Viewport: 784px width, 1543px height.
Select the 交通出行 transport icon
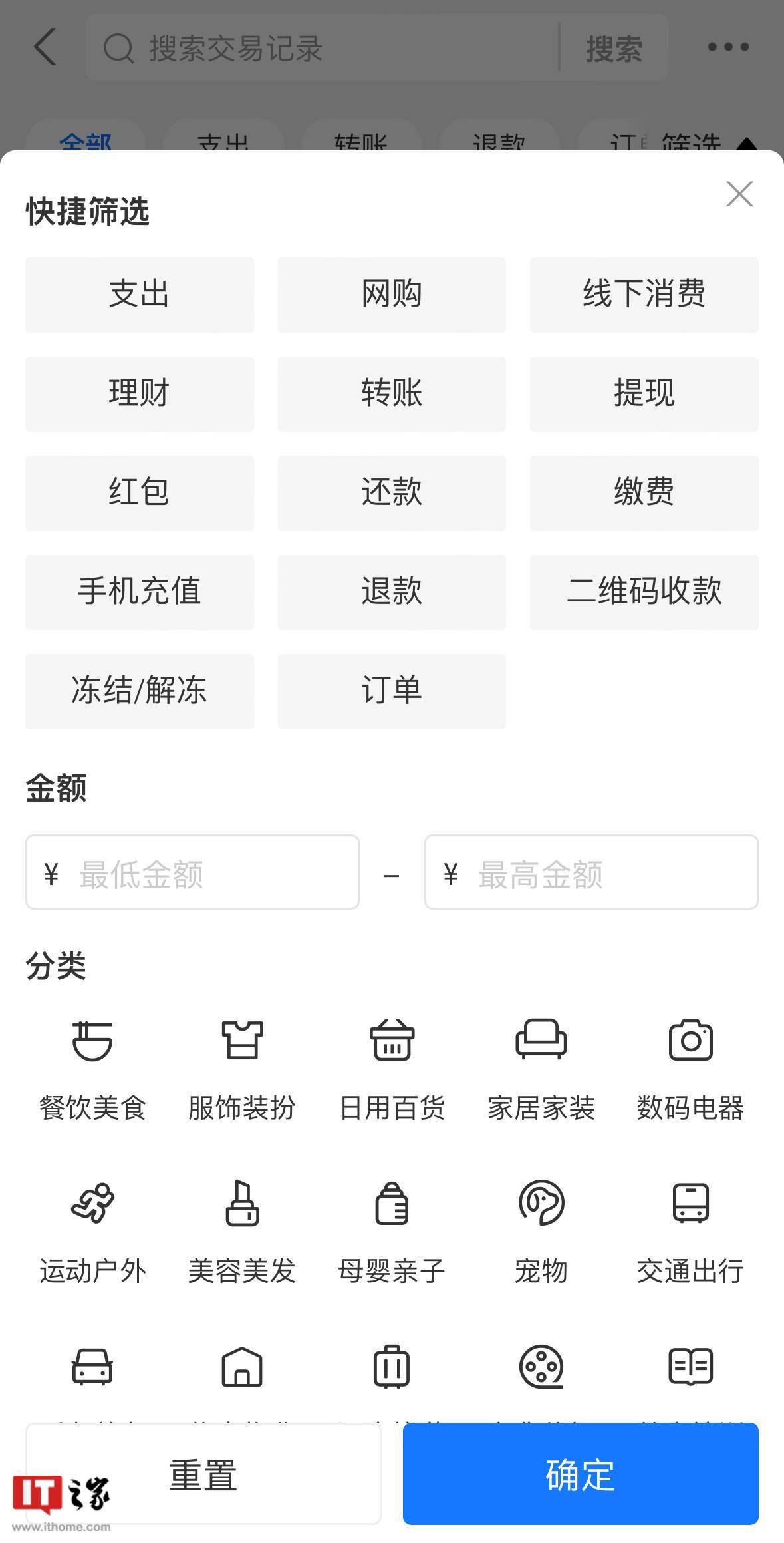click(692, 1204)
